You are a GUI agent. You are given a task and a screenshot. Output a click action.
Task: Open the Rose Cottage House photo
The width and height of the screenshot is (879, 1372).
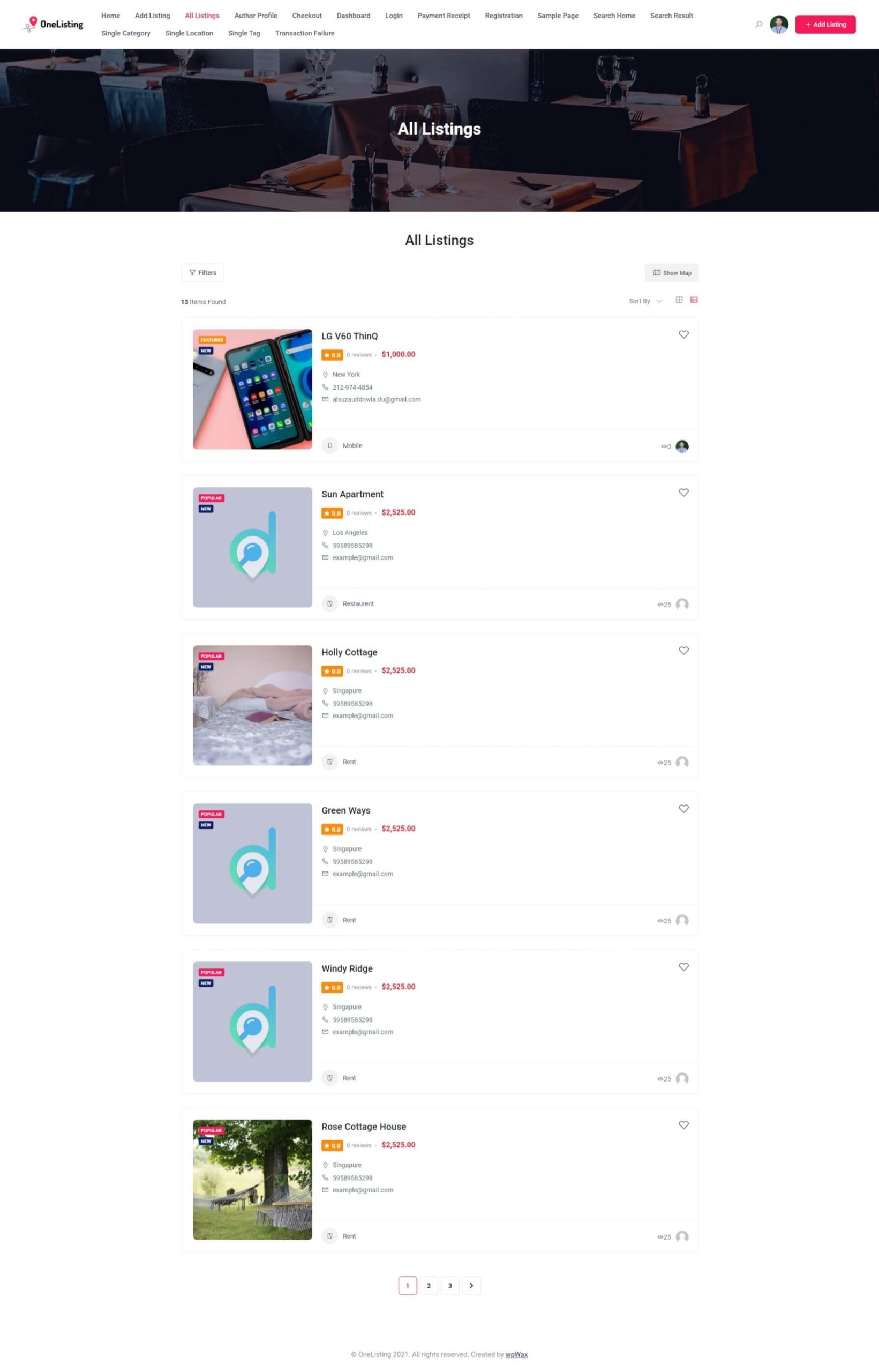tap(252, 1179)
